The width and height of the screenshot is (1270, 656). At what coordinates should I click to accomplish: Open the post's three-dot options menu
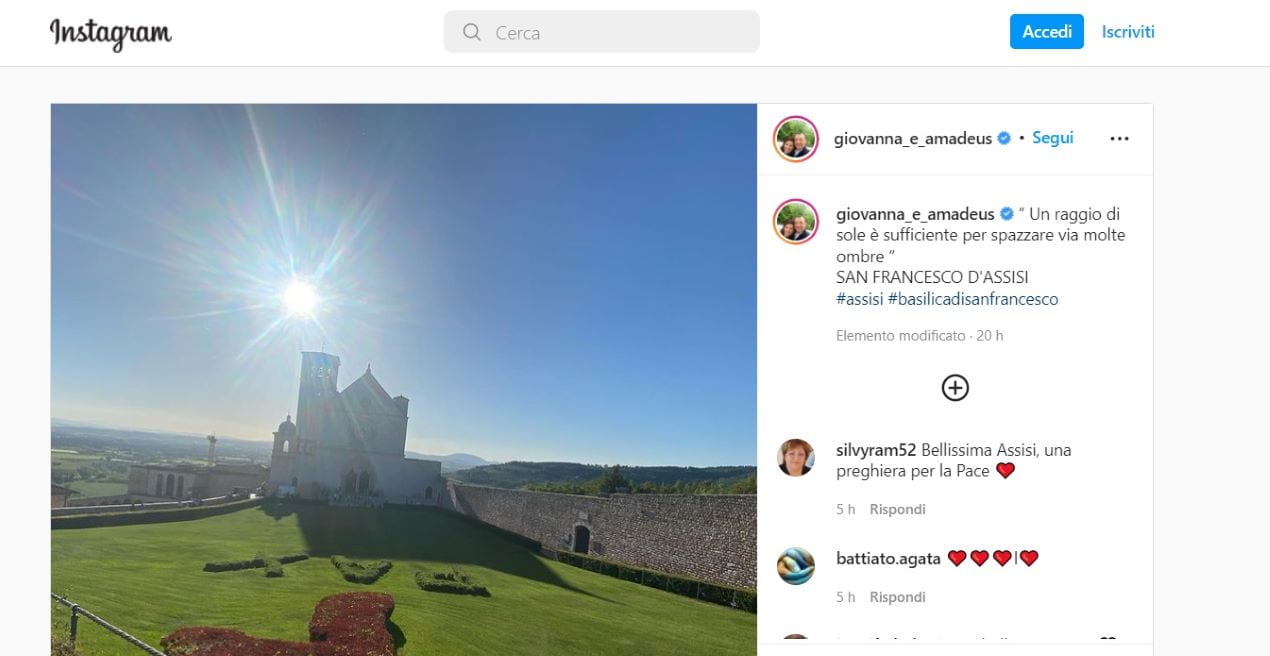coord(1119,139)
